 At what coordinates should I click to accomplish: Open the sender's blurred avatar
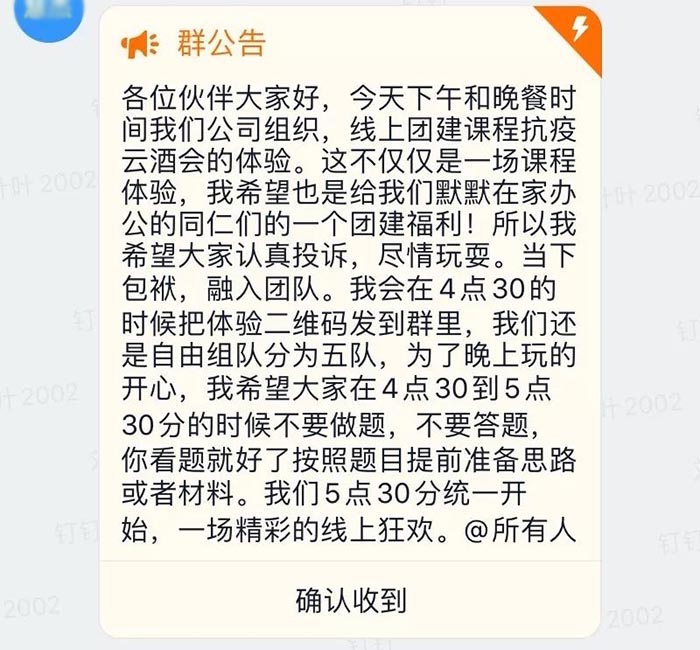(50, 17)
